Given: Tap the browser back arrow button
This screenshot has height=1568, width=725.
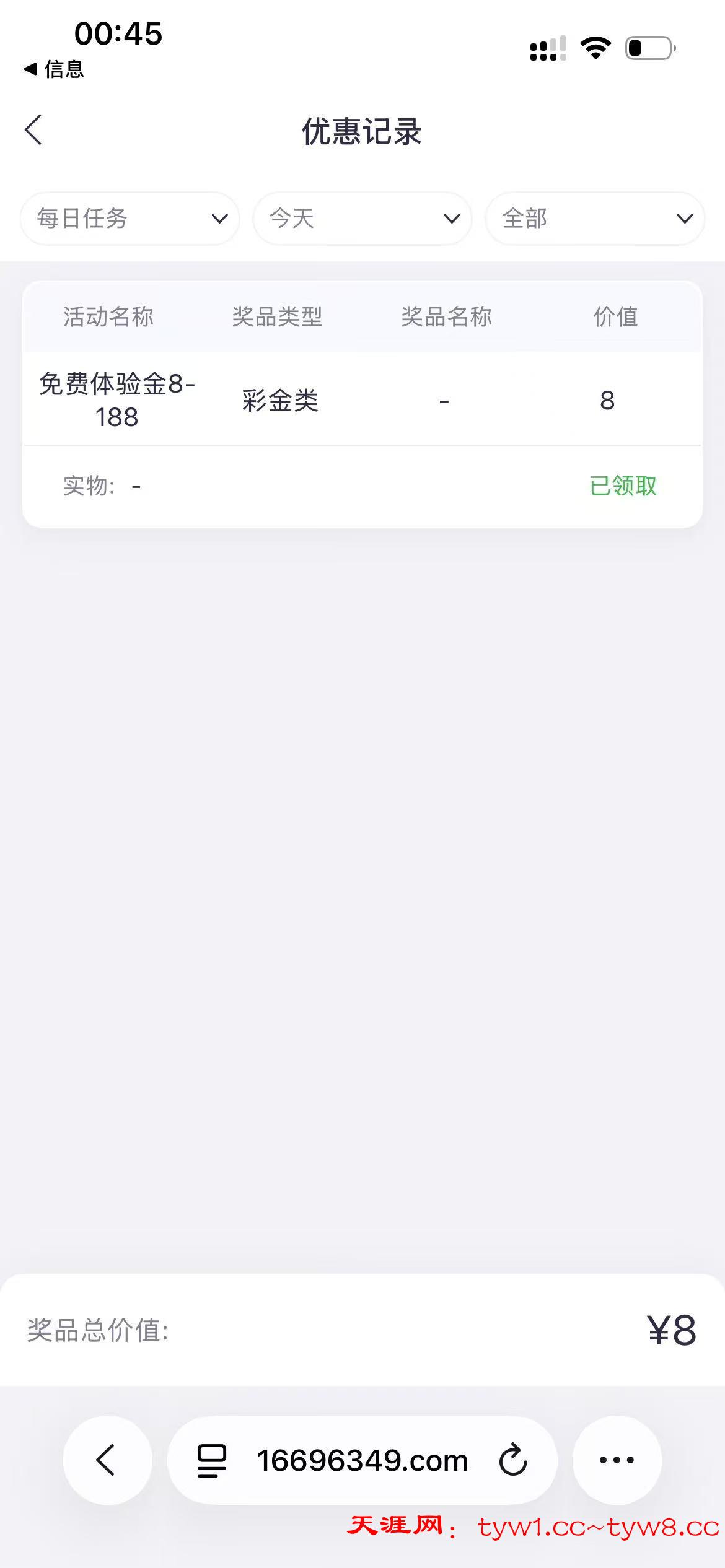Looking at the screenshot, I should (x=107, y=1460).
